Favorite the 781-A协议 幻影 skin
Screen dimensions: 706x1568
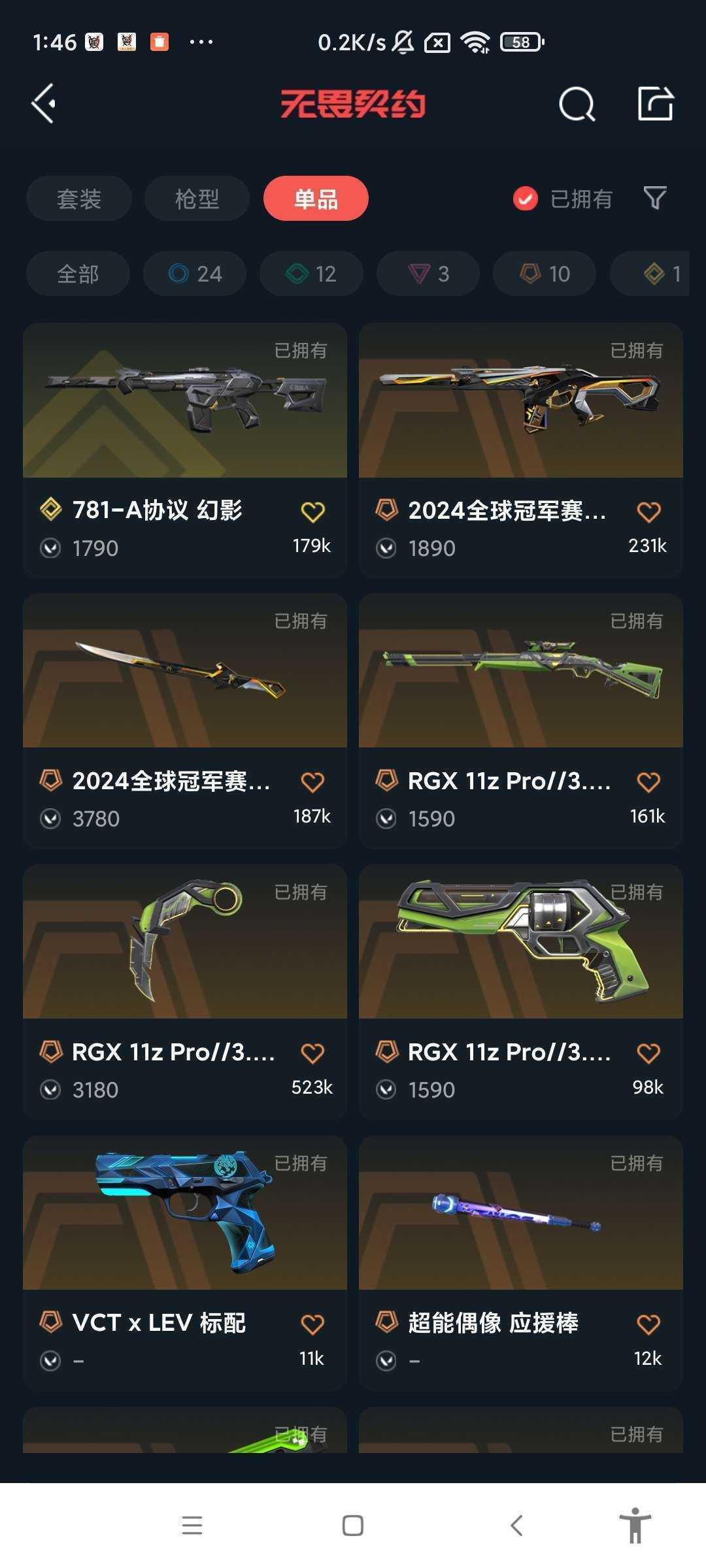point(312,512)
